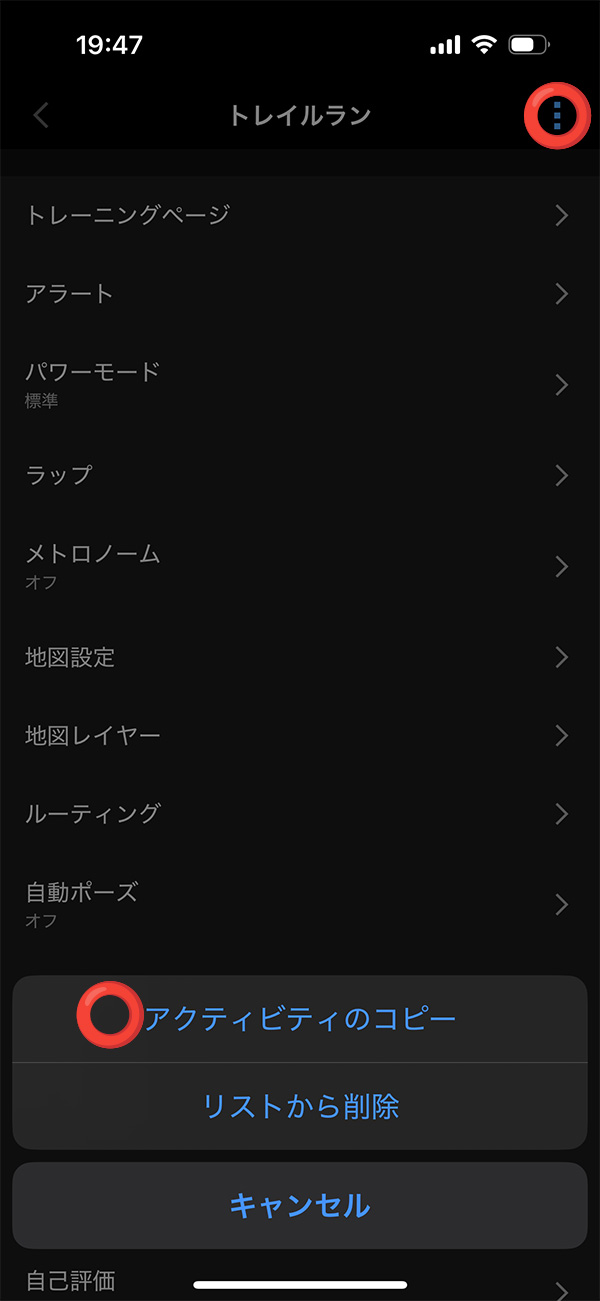The image size is (600, 1301).
Task: Open the three-dot overflow menu
Action: coord(557,117)
